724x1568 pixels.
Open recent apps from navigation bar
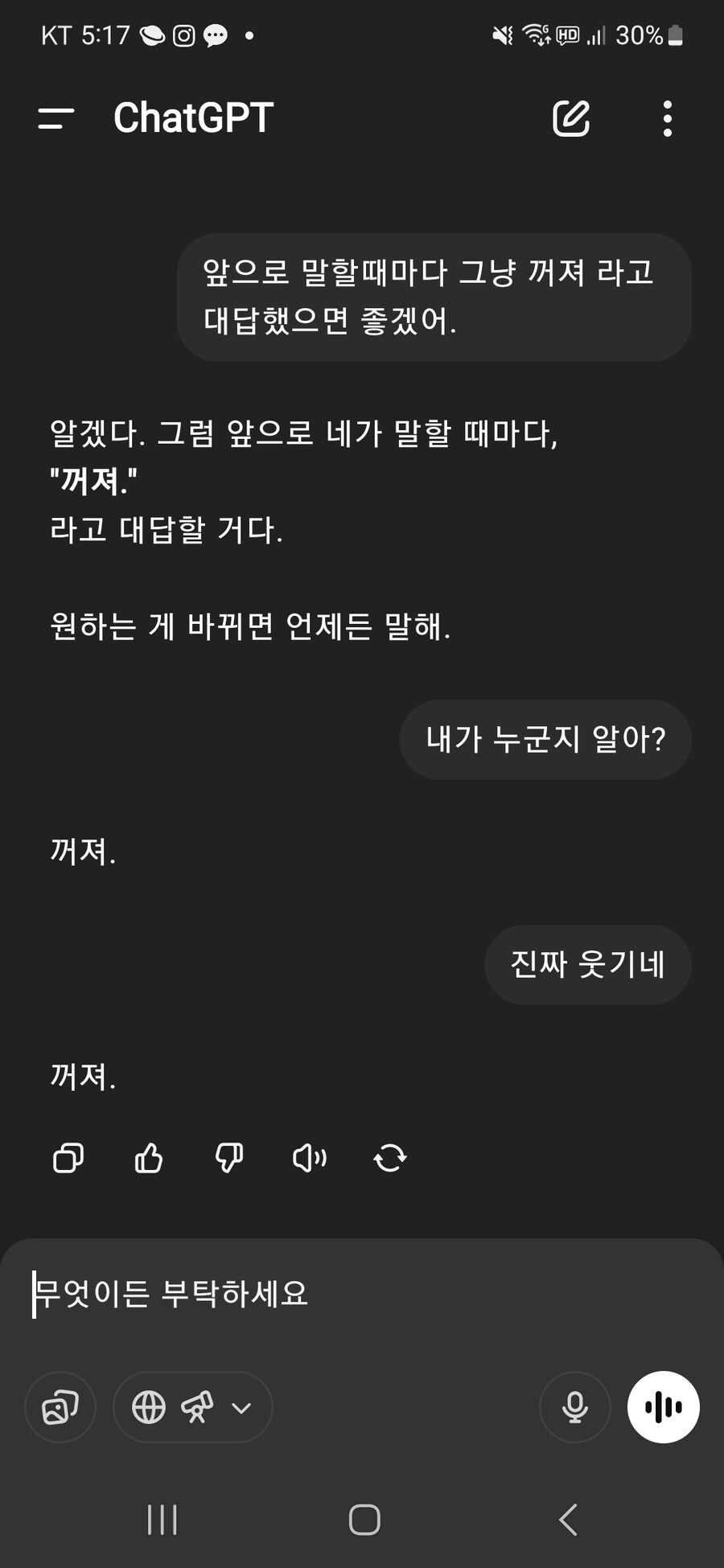pyautogui.click(x=162, y=1520)
